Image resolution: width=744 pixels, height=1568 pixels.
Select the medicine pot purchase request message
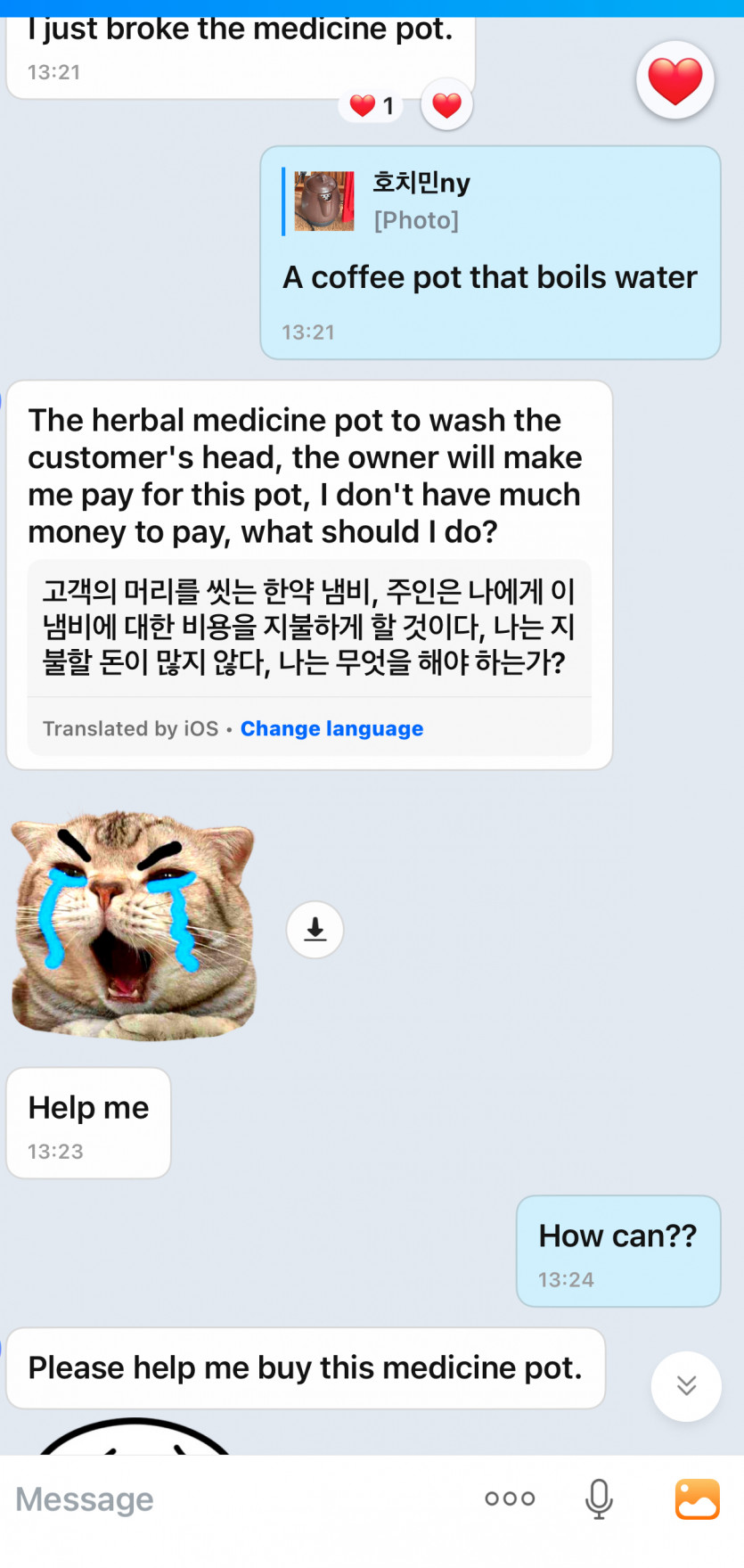[x=305, y=1368]
